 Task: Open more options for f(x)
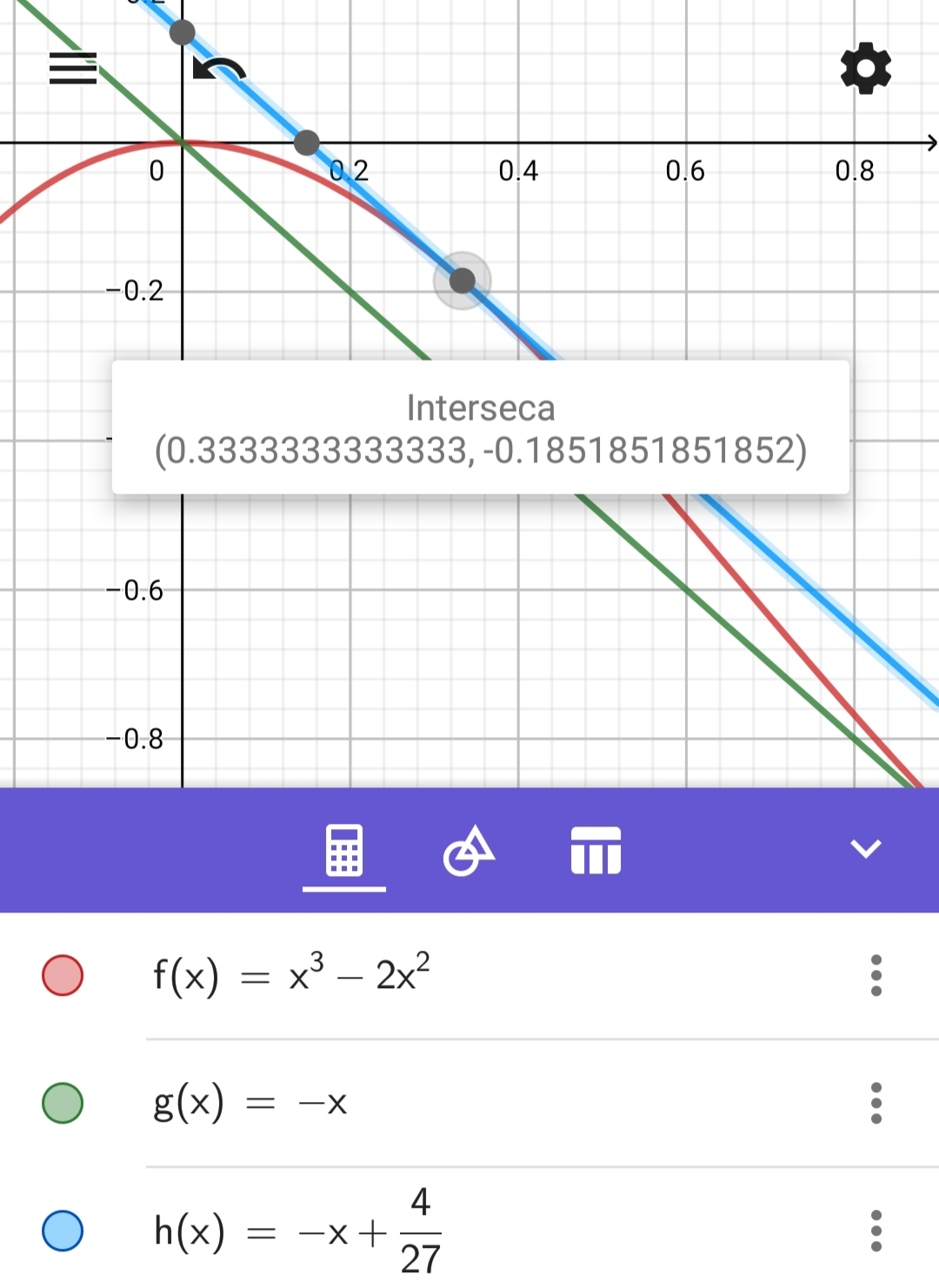point(876,975)
